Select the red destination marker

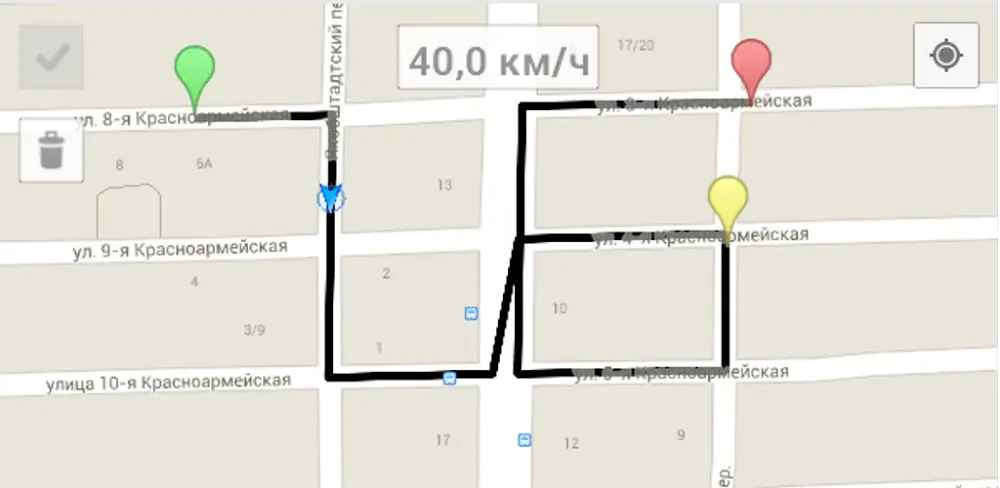pyautogui.click(x=751, y=65)
